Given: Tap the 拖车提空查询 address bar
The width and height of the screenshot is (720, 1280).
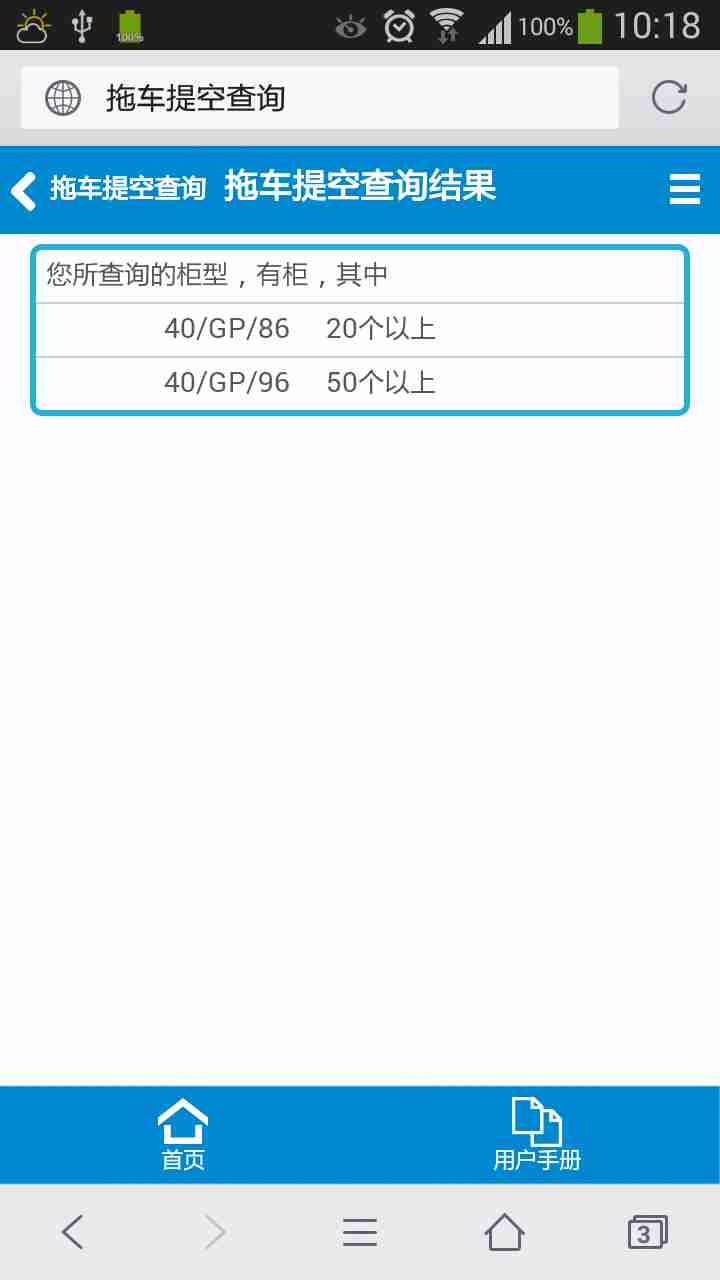Looking at the screenshot, I should click(x=320, y=98).
